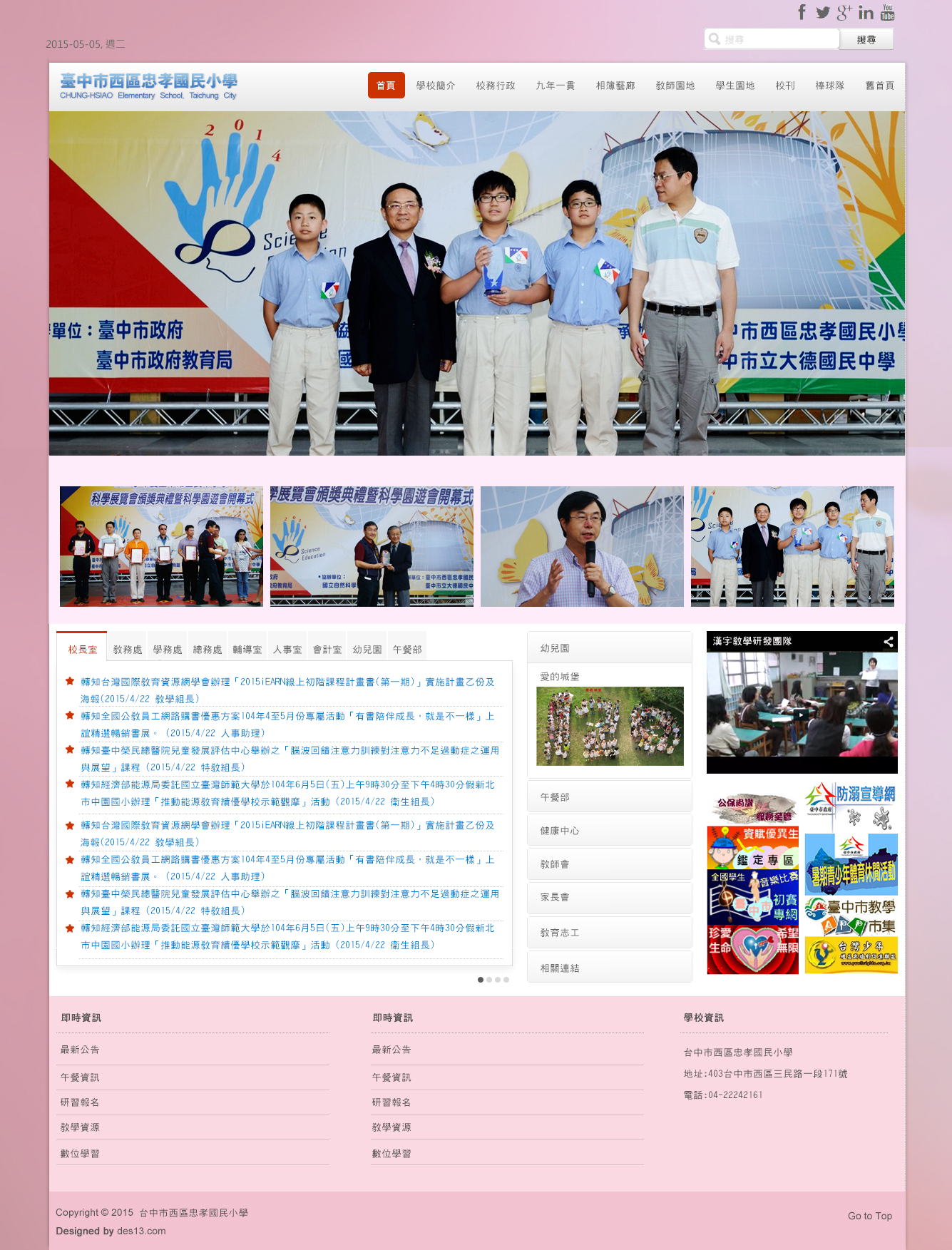952x1250 pixels.
Task: Select 首頁 in the navigation menu
Action: point(386,86)
